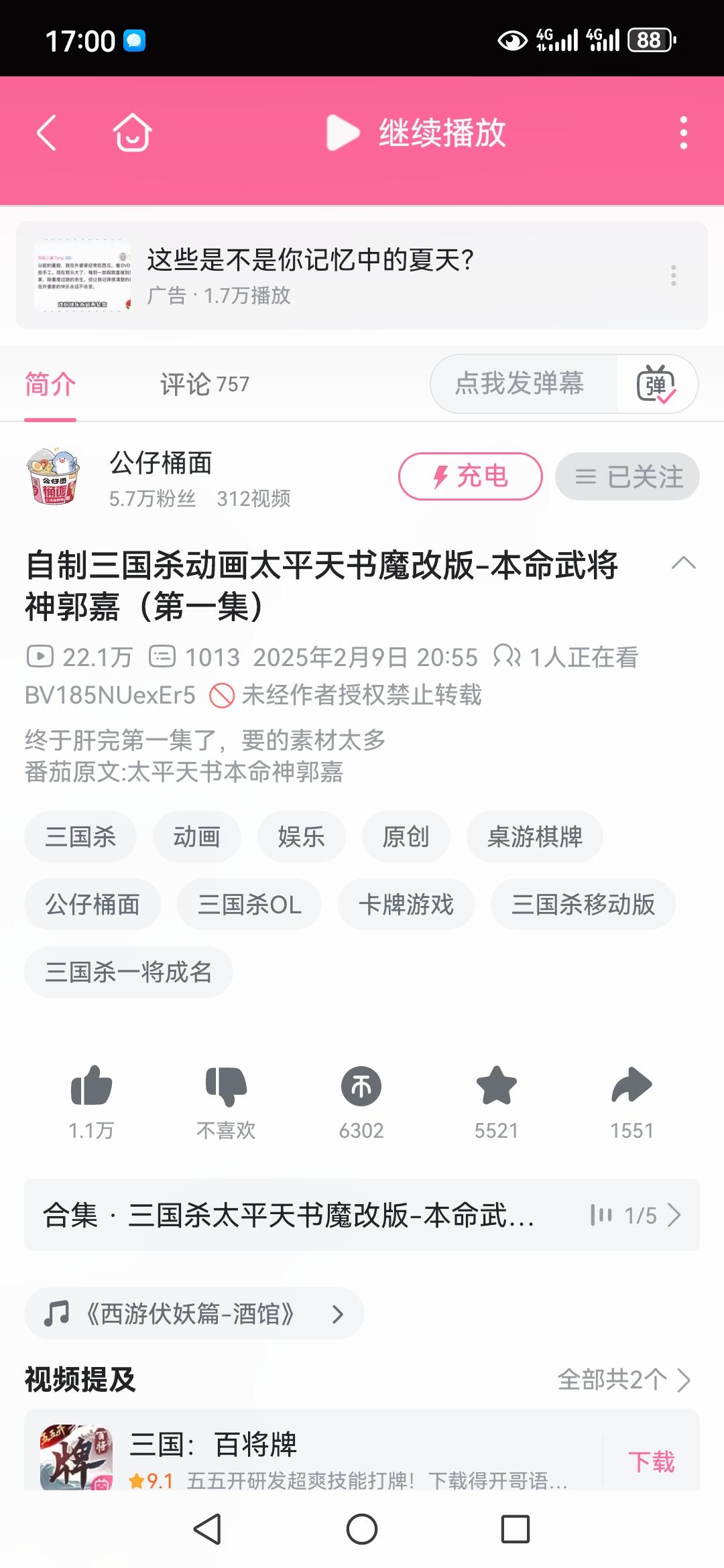Select the 桌游棋牌 tag chip

tap(535, 837)
